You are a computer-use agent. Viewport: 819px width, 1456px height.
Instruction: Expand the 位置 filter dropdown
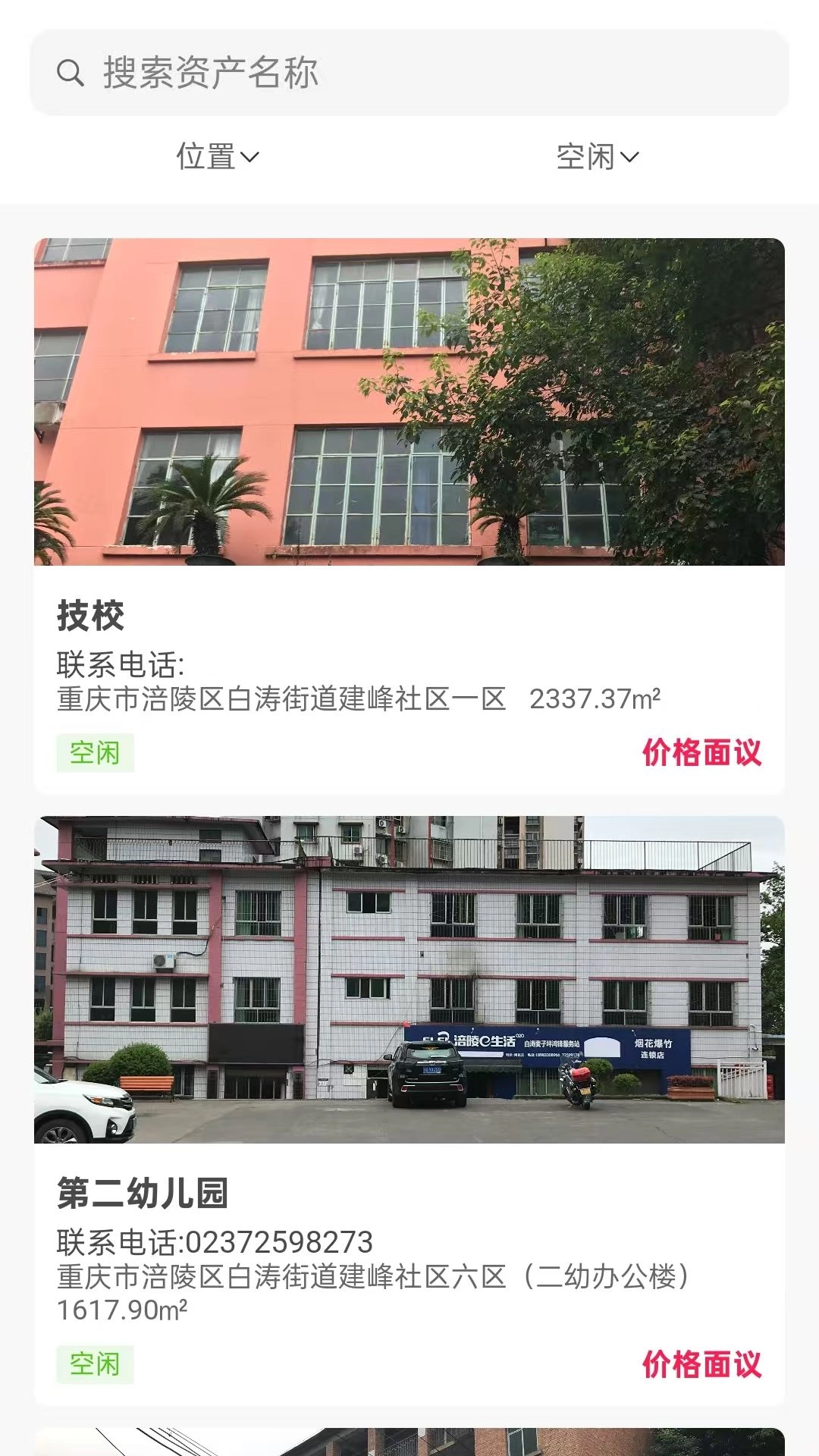pos(218,157)
